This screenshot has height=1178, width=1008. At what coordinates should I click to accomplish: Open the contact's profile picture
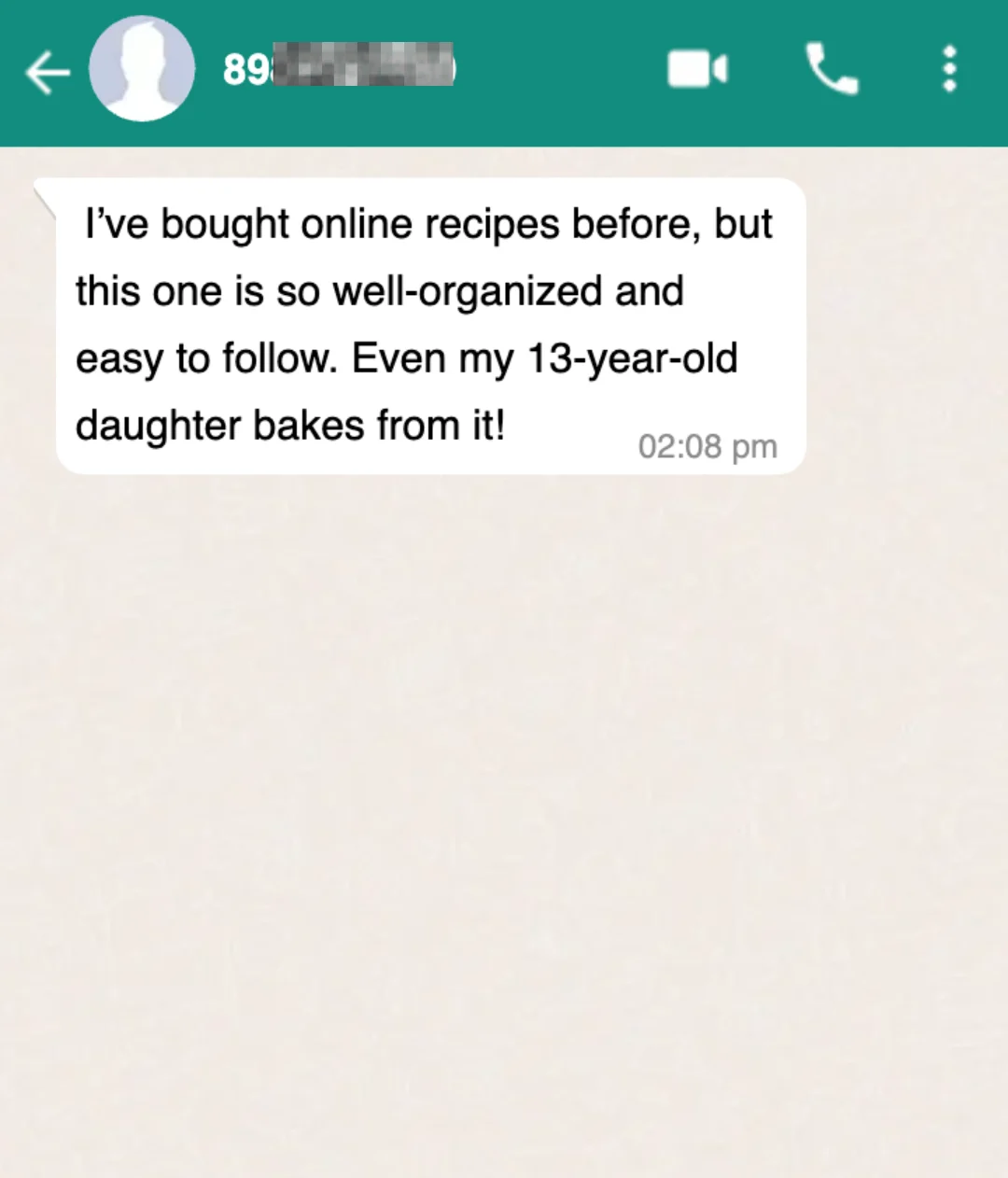click(x=142, y=70)
